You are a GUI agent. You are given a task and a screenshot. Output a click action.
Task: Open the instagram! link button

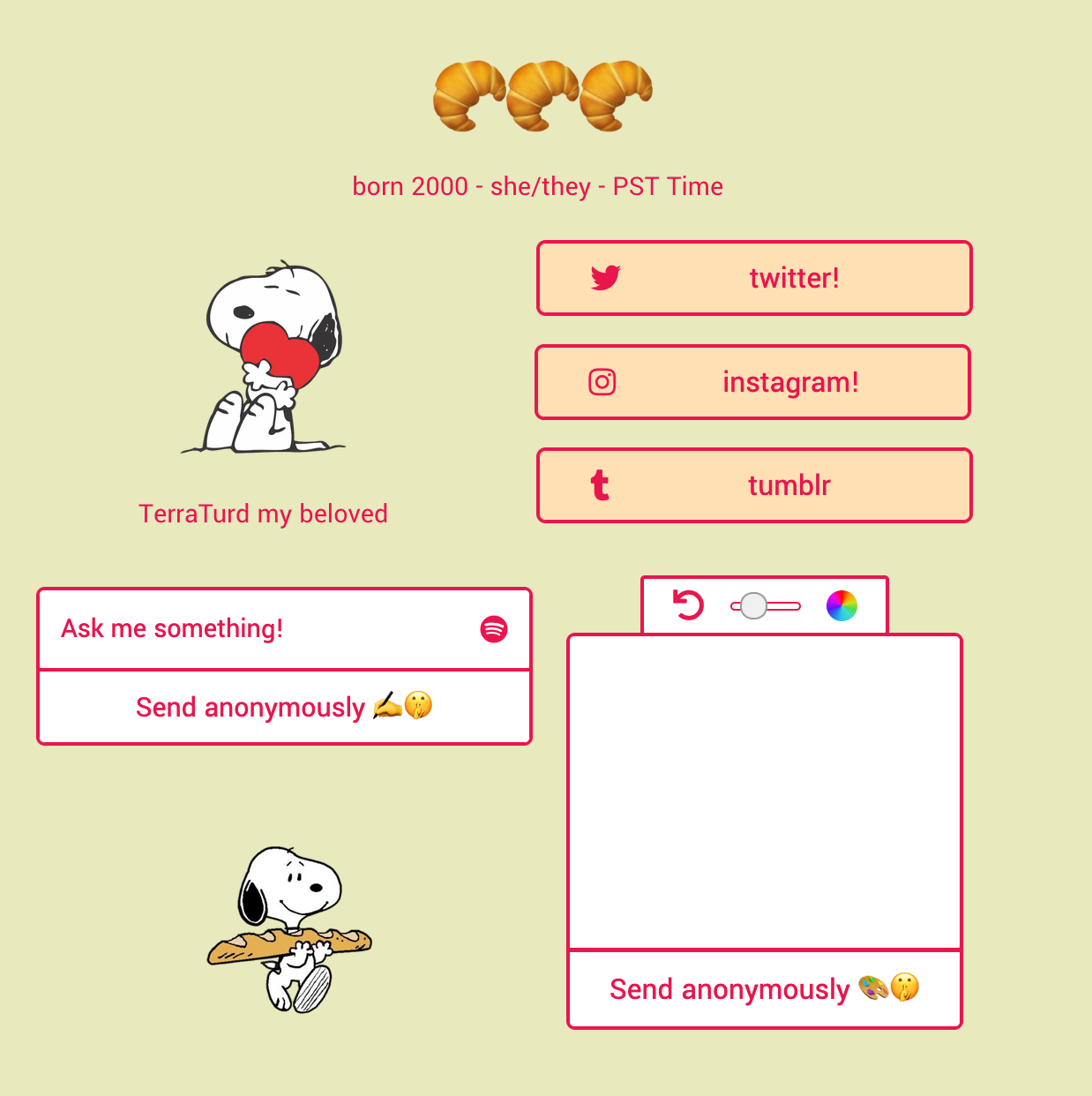click(753, 382)
